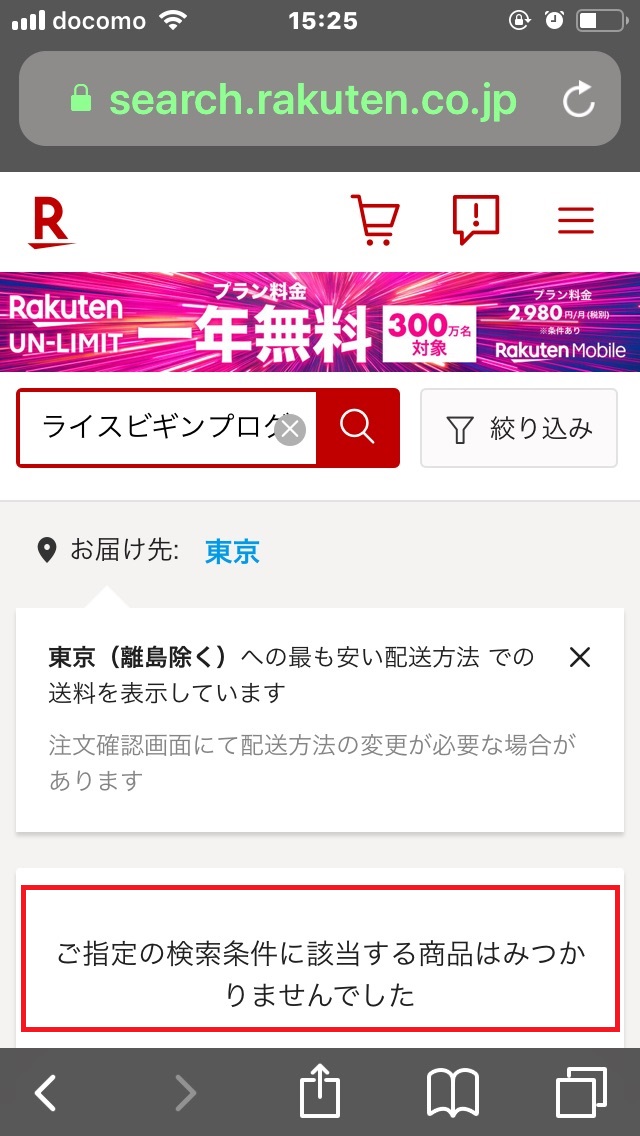Open the hamburger menu
The image size is (640, 1136).
click(x=575, y=220)
